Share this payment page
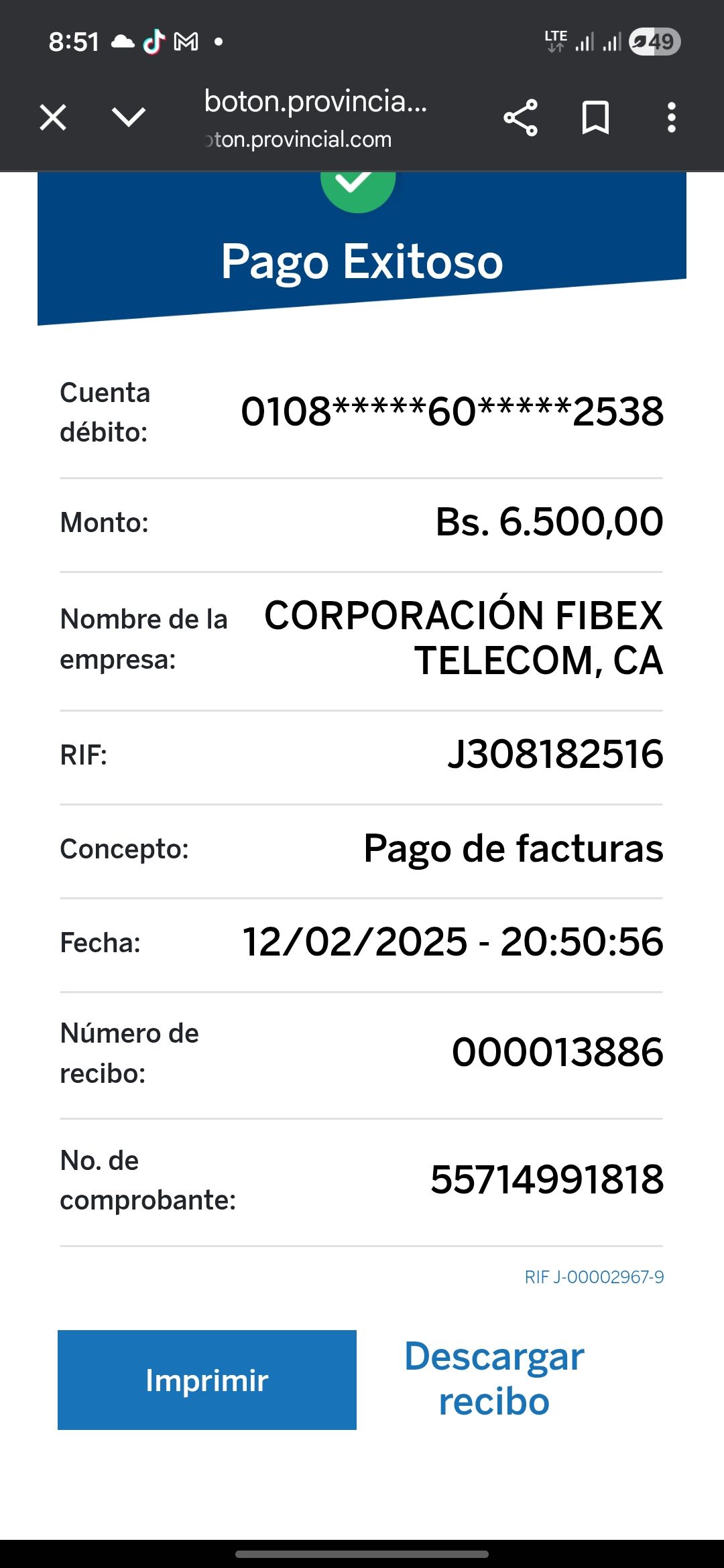This screenshot has width=724, height=1568. point(520,118)
